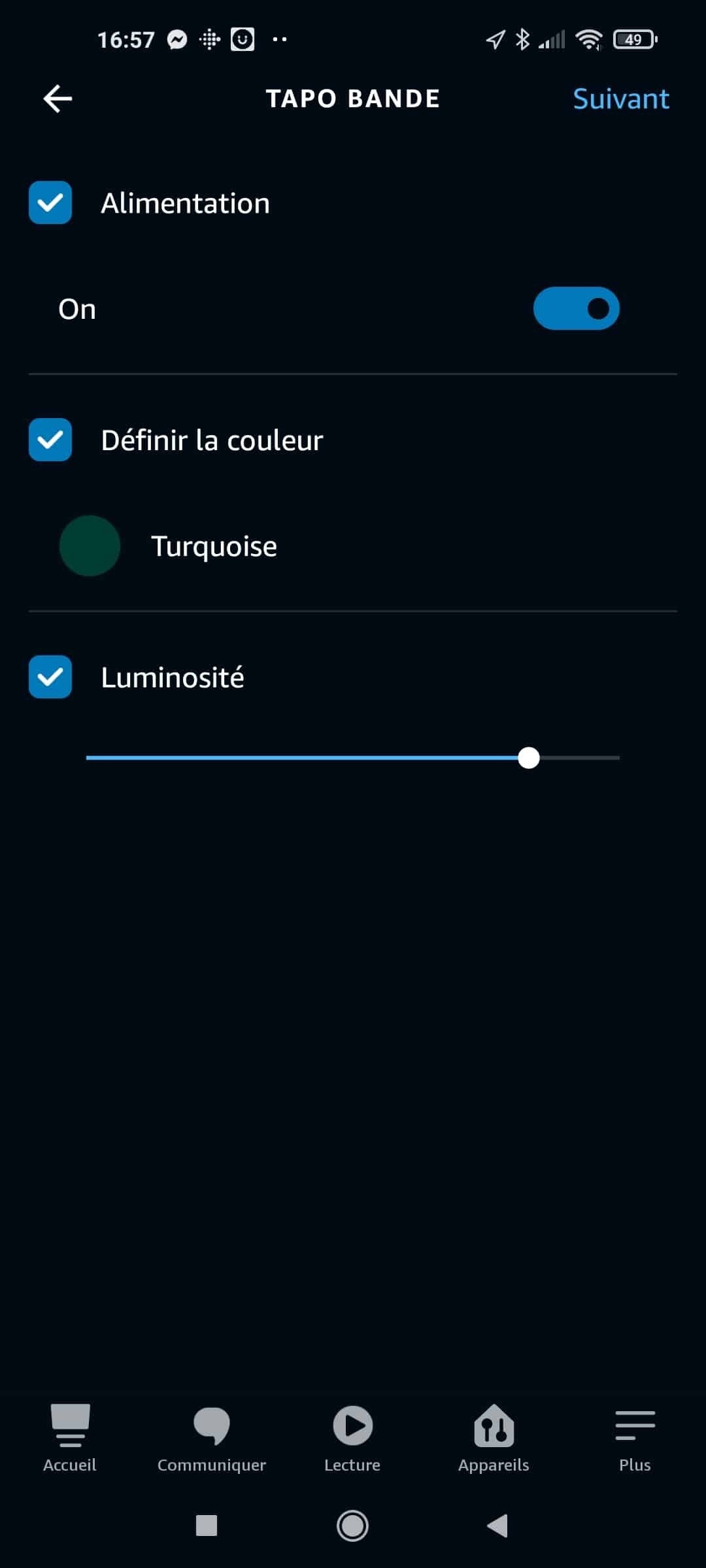Uncheck the Luminosité checkbox

tap(50, 677)
